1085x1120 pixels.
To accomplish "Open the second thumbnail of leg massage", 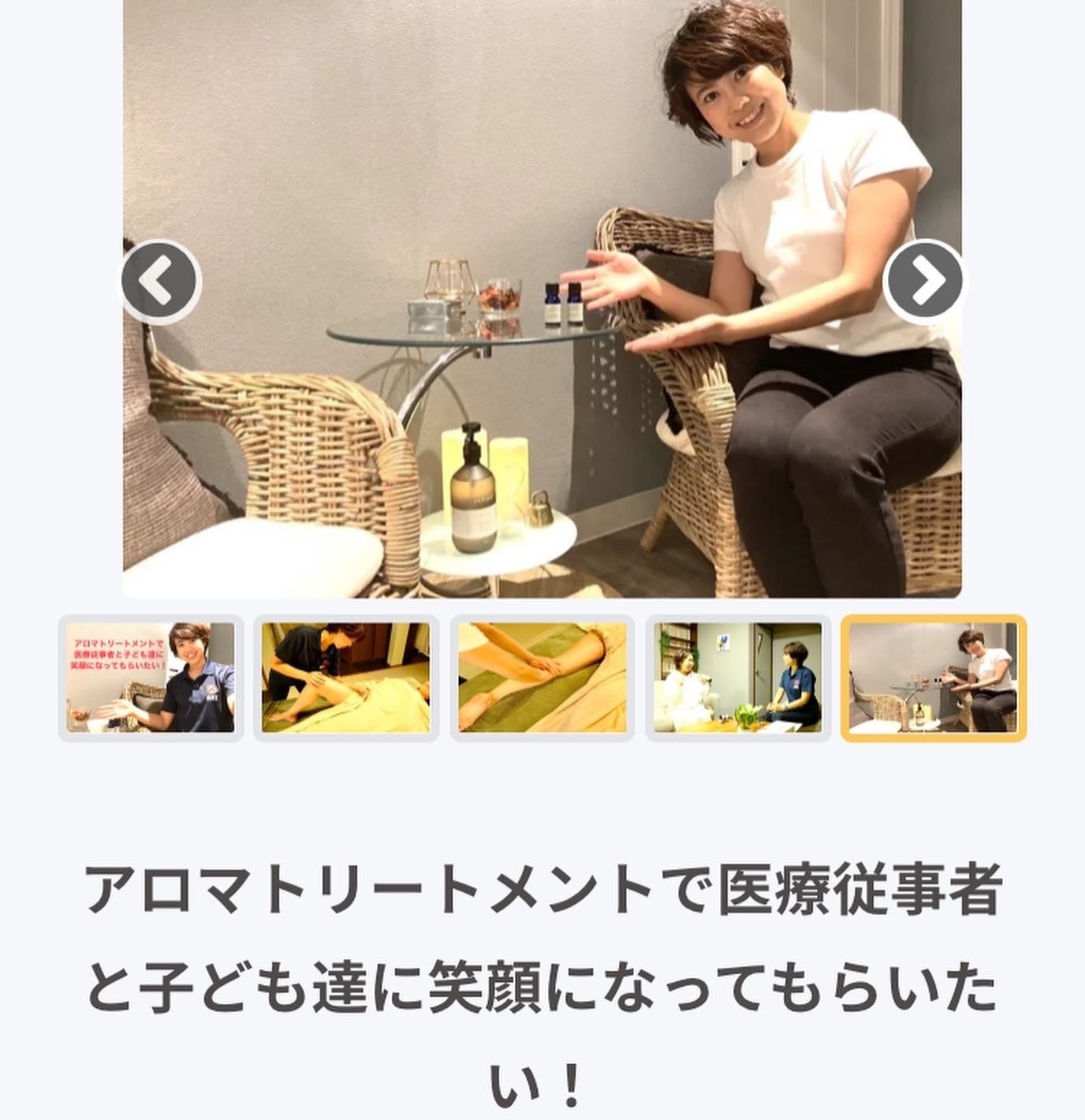I will click(346, 678).
